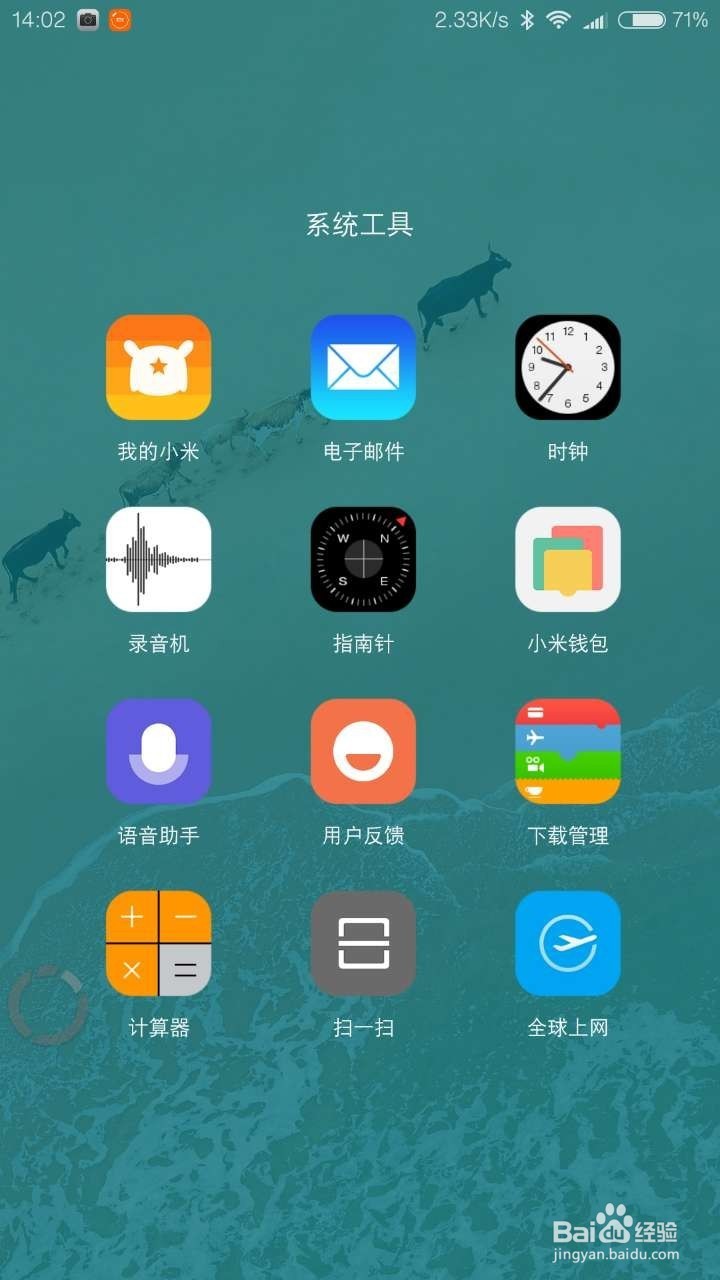Start the 录音机 recorder app
The height and width of the screenshot is (1280, 720).
(x=158, y=559)
